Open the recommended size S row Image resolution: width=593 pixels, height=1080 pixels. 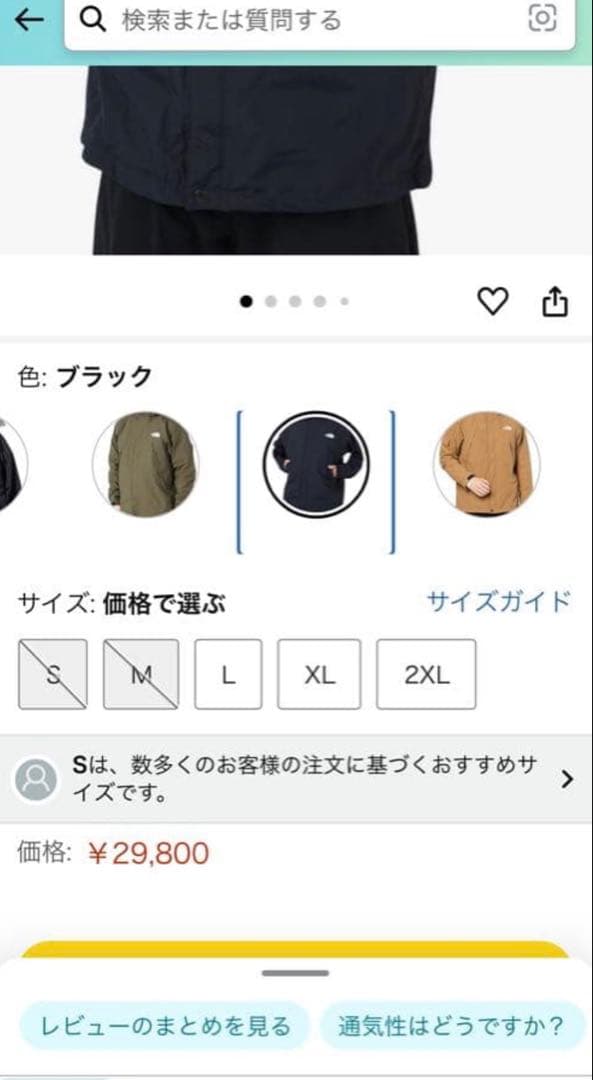[x=296, y=779]
